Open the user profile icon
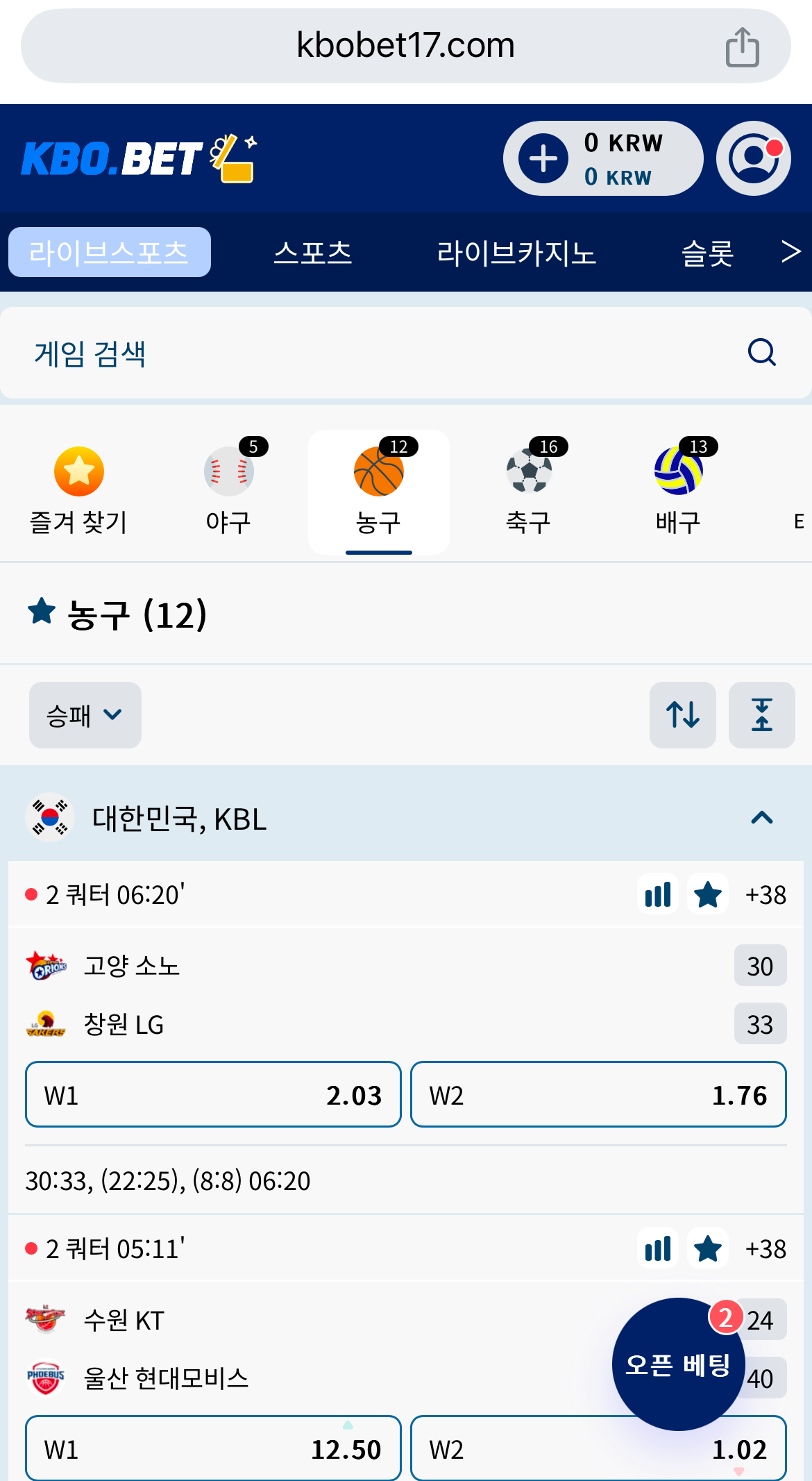The height and width of the screenshot is (1481, 812). pos(754,158)
